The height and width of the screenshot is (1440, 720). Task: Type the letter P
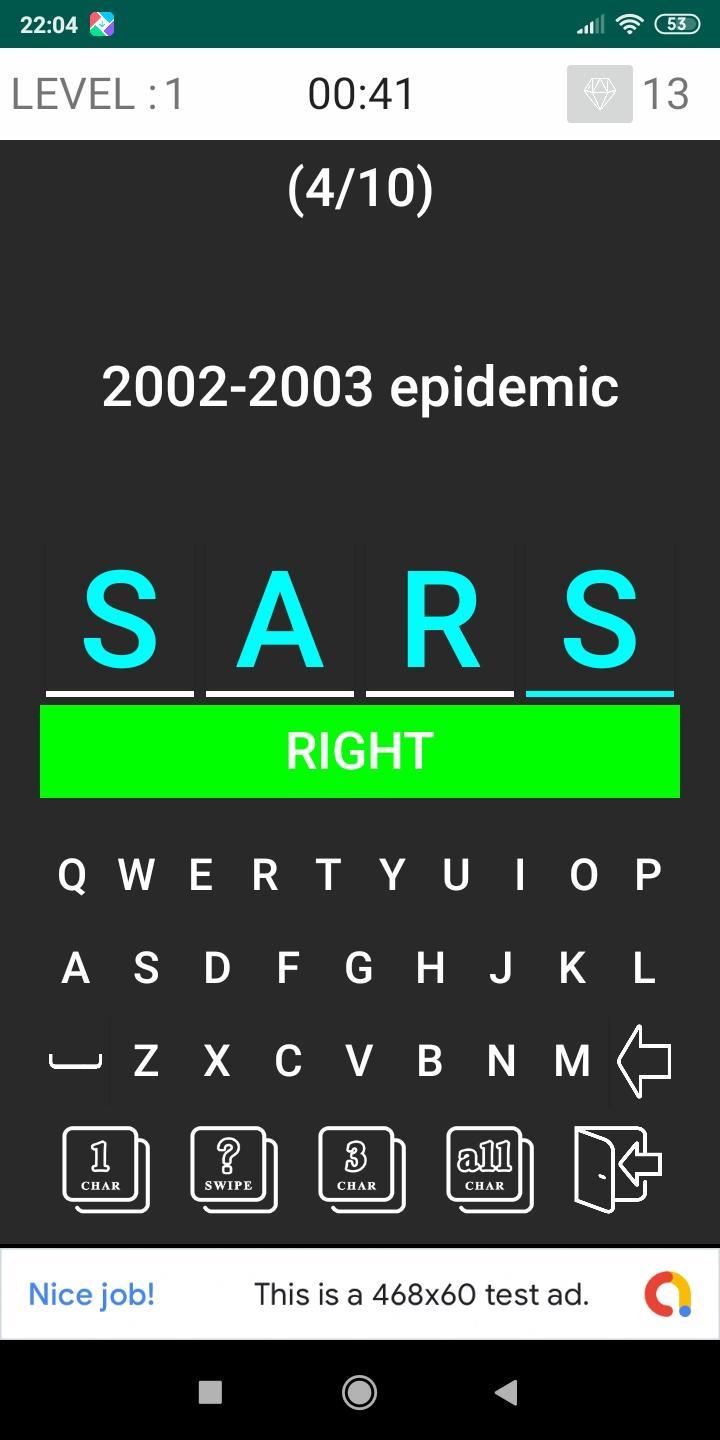click(x=648, y=875)
